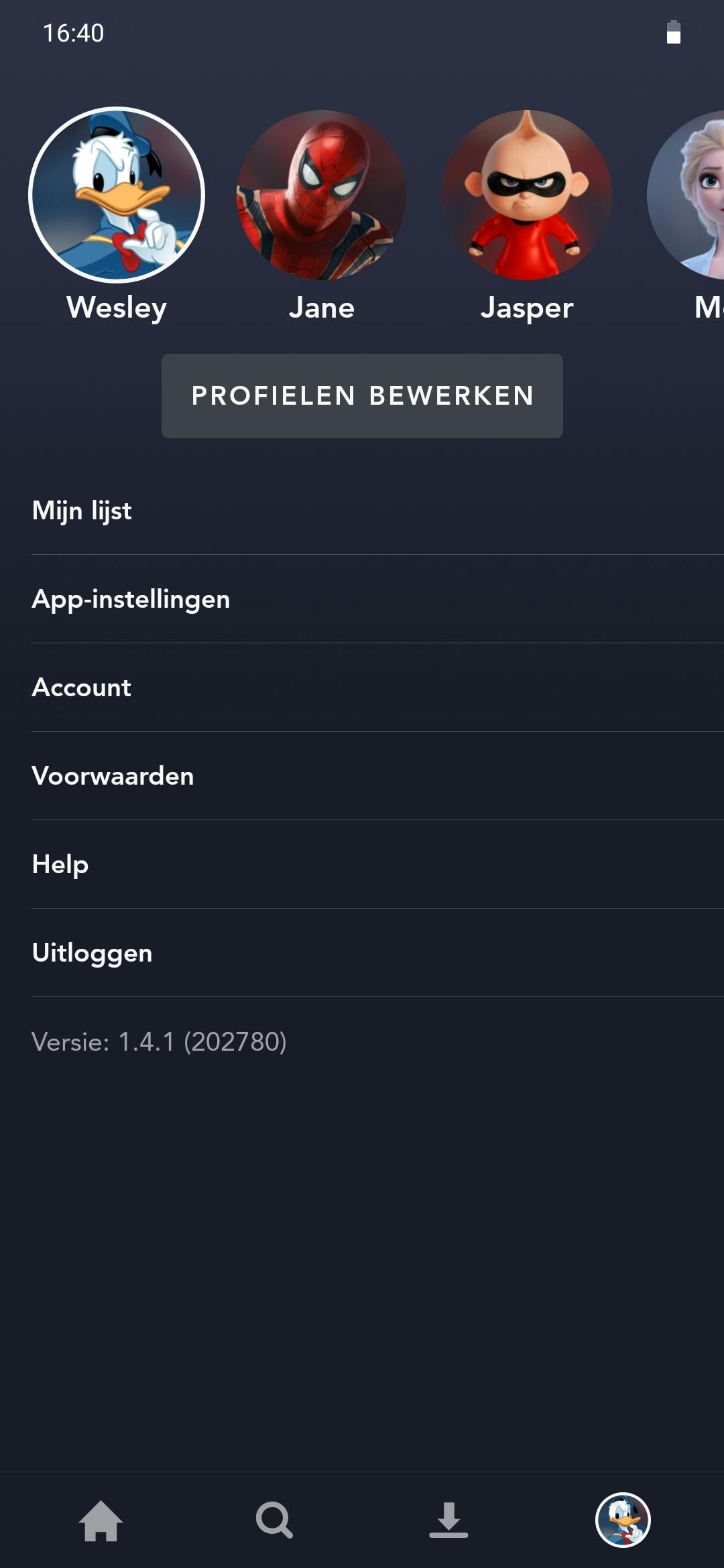Viewport: 724px width, 1568px height.
Task: Go to Account settings
Action: coord(82,688)
